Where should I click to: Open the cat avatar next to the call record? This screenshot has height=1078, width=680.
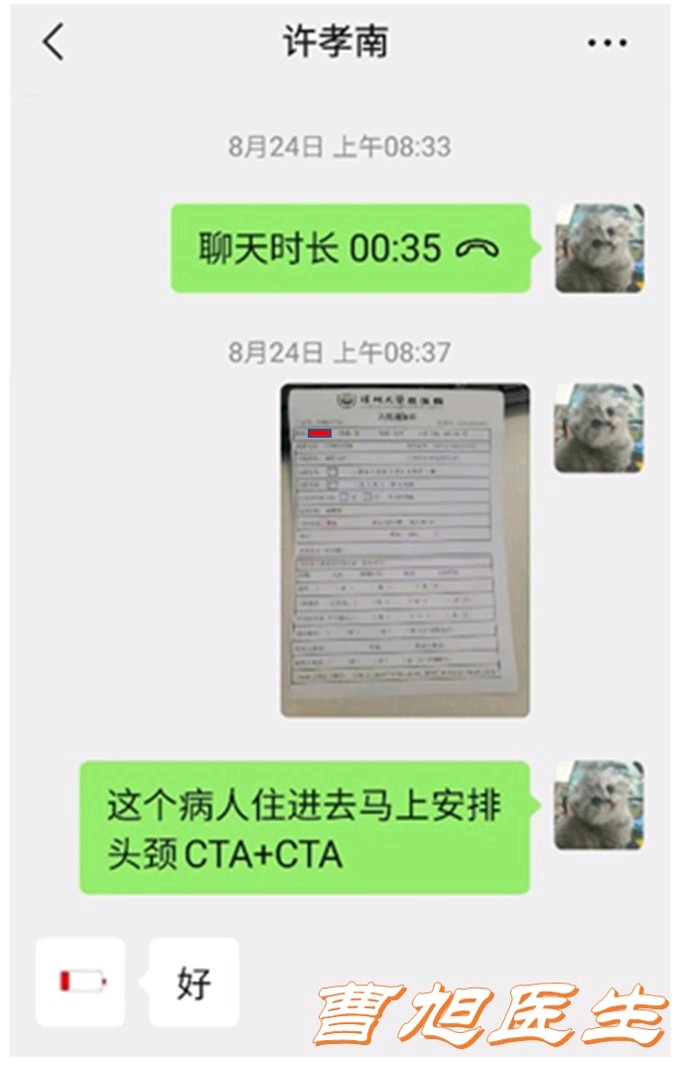(599, 249)
